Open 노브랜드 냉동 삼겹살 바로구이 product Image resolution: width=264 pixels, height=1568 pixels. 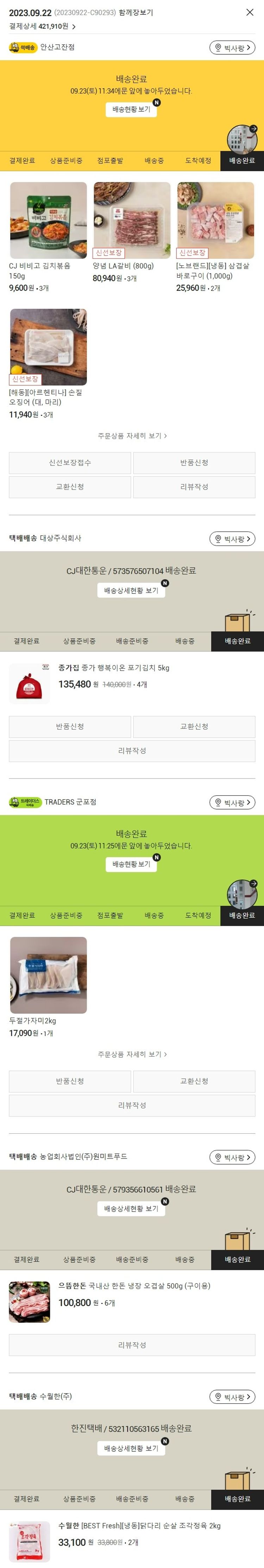[x=215, y=220]
